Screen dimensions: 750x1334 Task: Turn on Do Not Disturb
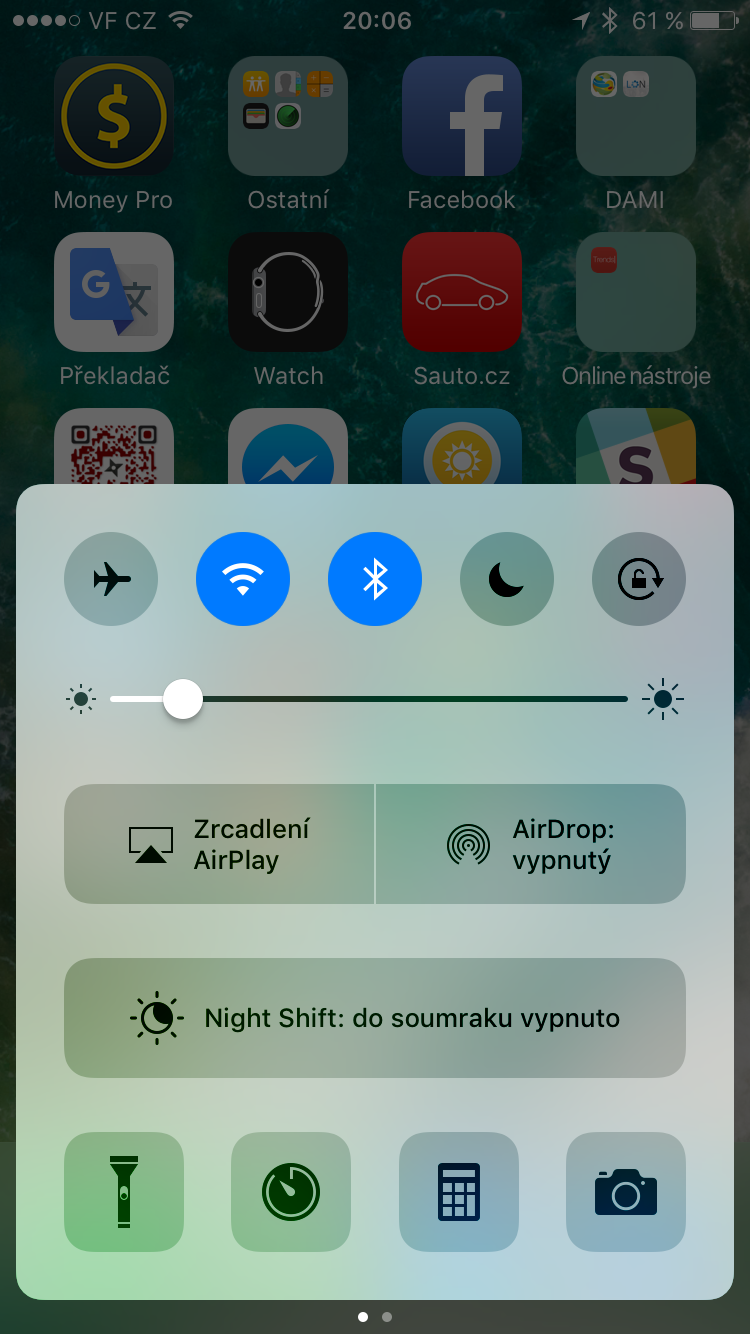[507, 579]
